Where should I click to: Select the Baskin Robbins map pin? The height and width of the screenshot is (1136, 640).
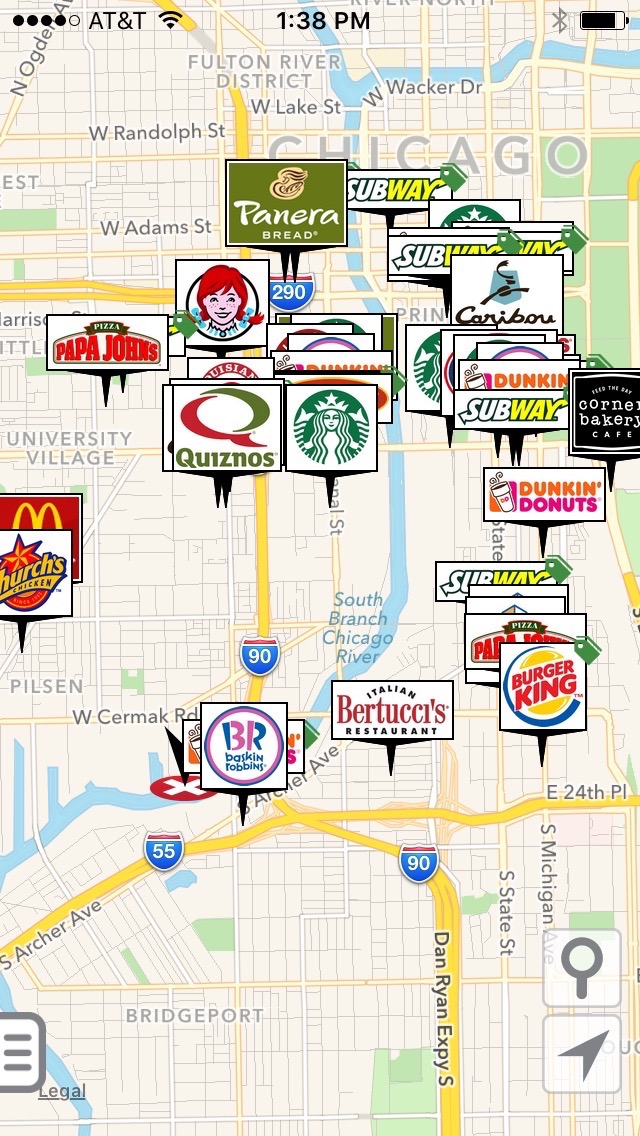pos(243,745)
